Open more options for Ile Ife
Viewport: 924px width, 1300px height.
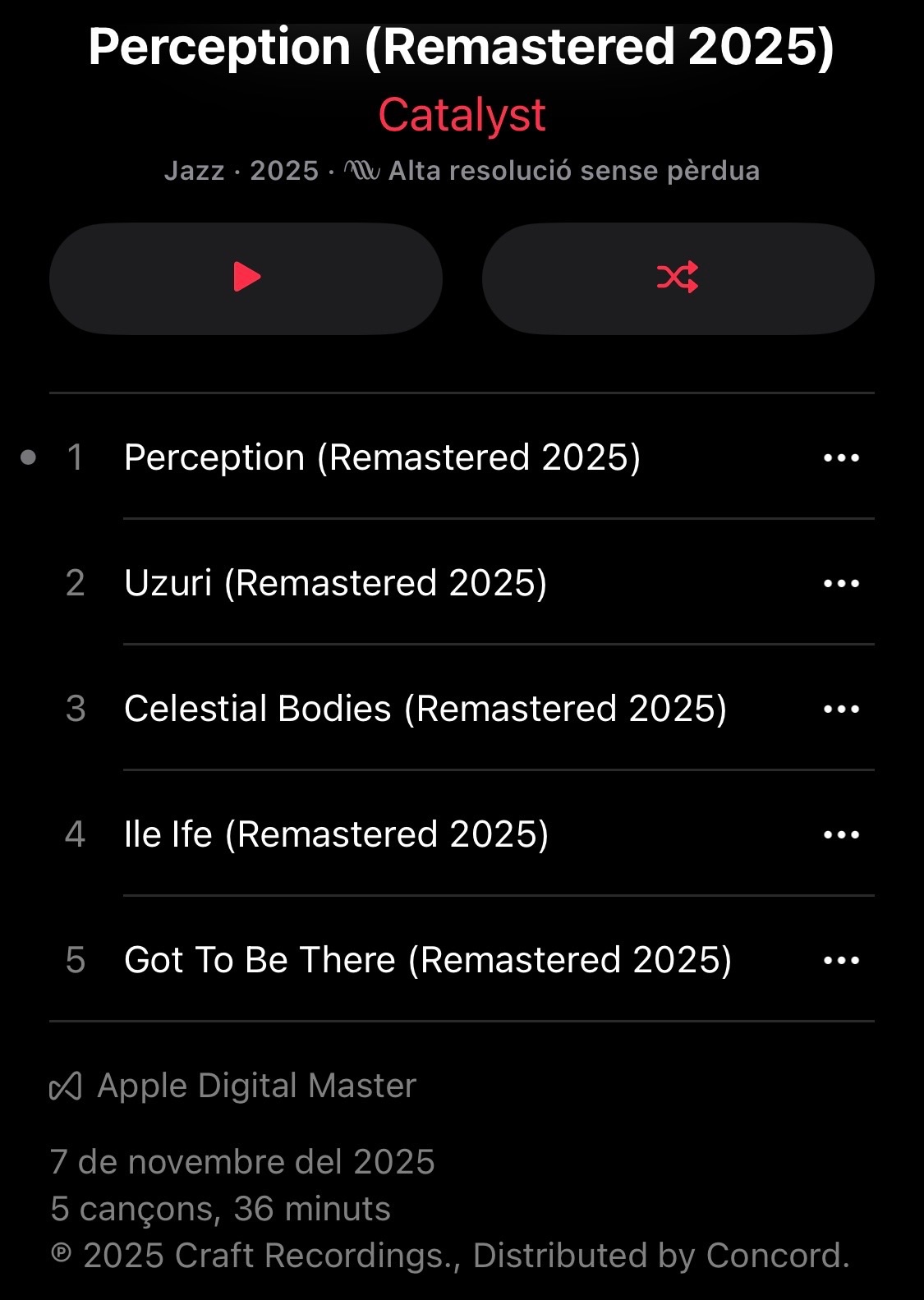[x=841, y=835]
